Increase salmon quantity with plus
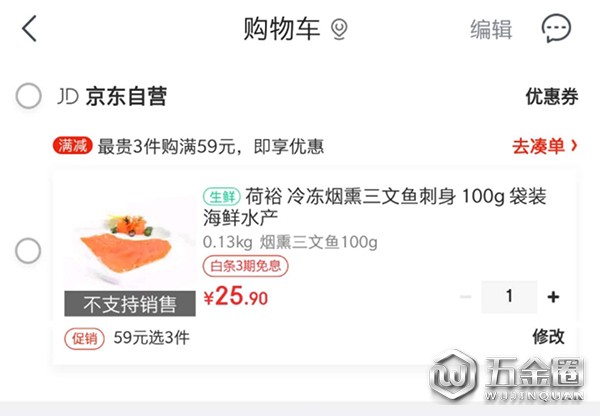The width and height of the screenshot is (600, 416). click(553, 297)
